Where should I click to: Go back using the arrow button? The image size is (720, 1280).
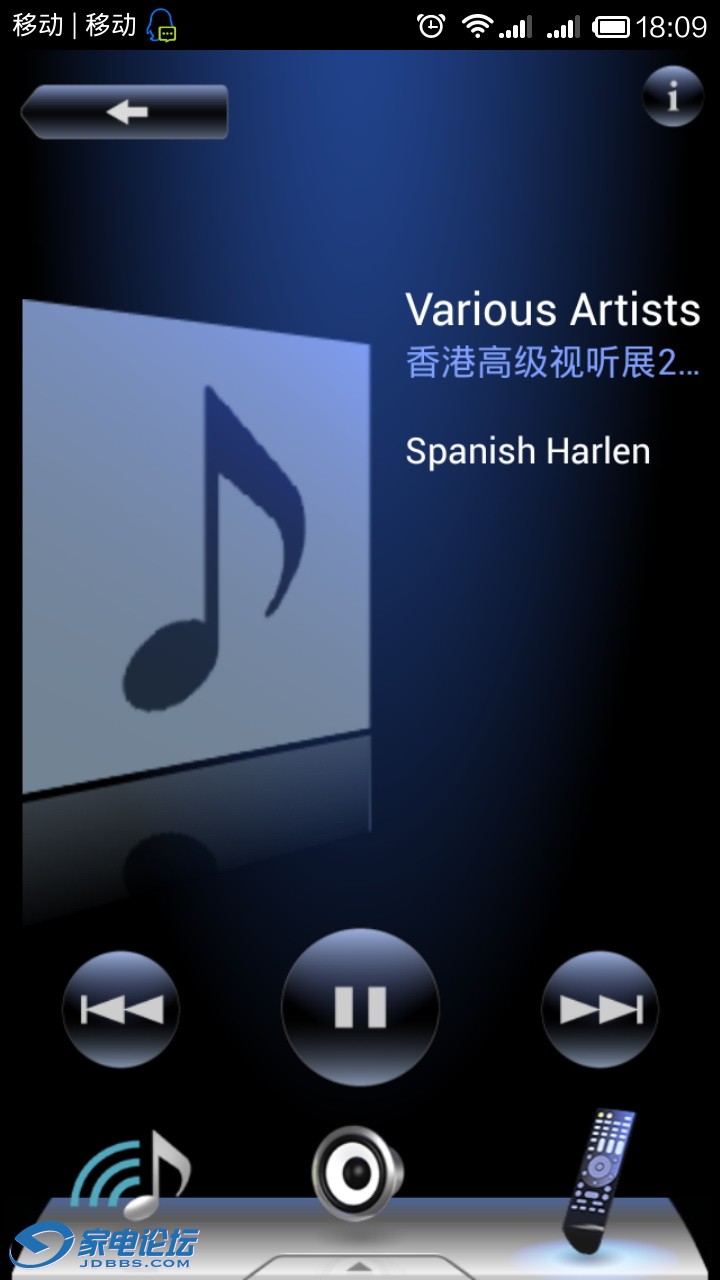125,111
